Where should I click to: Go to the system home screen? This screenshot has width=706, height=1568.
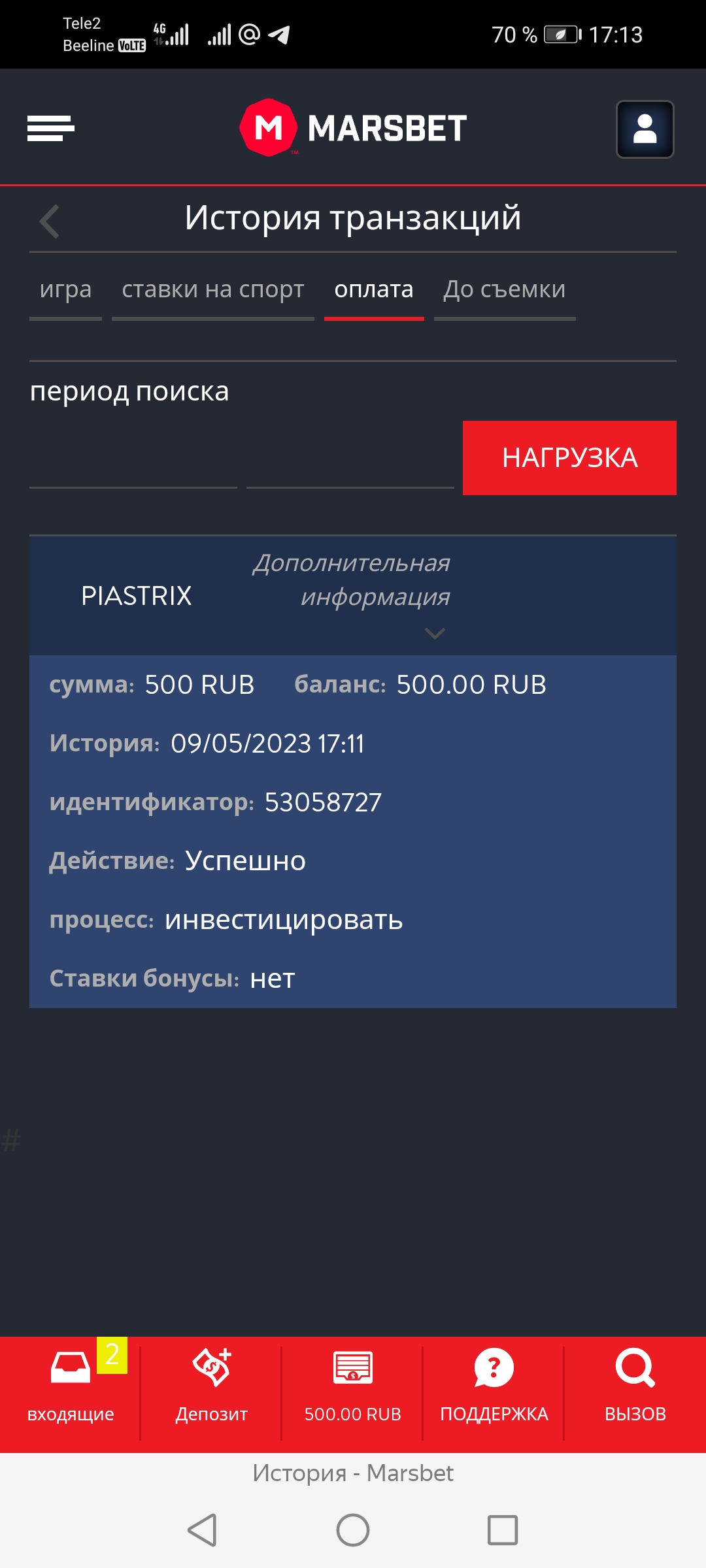[353, 1530]
